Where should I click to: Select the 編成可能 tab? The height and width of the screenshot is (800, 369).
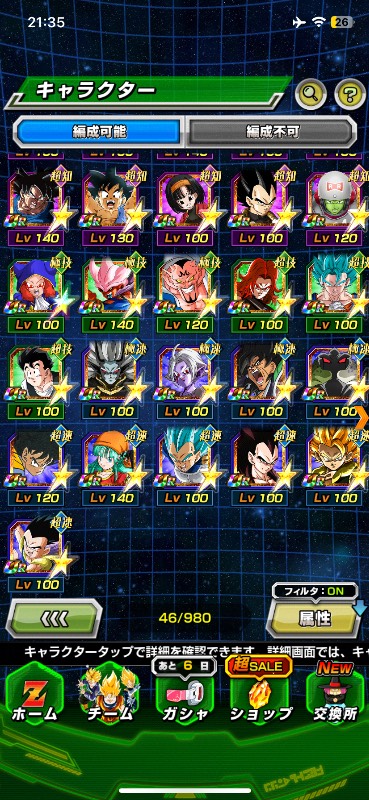point(99,132)
